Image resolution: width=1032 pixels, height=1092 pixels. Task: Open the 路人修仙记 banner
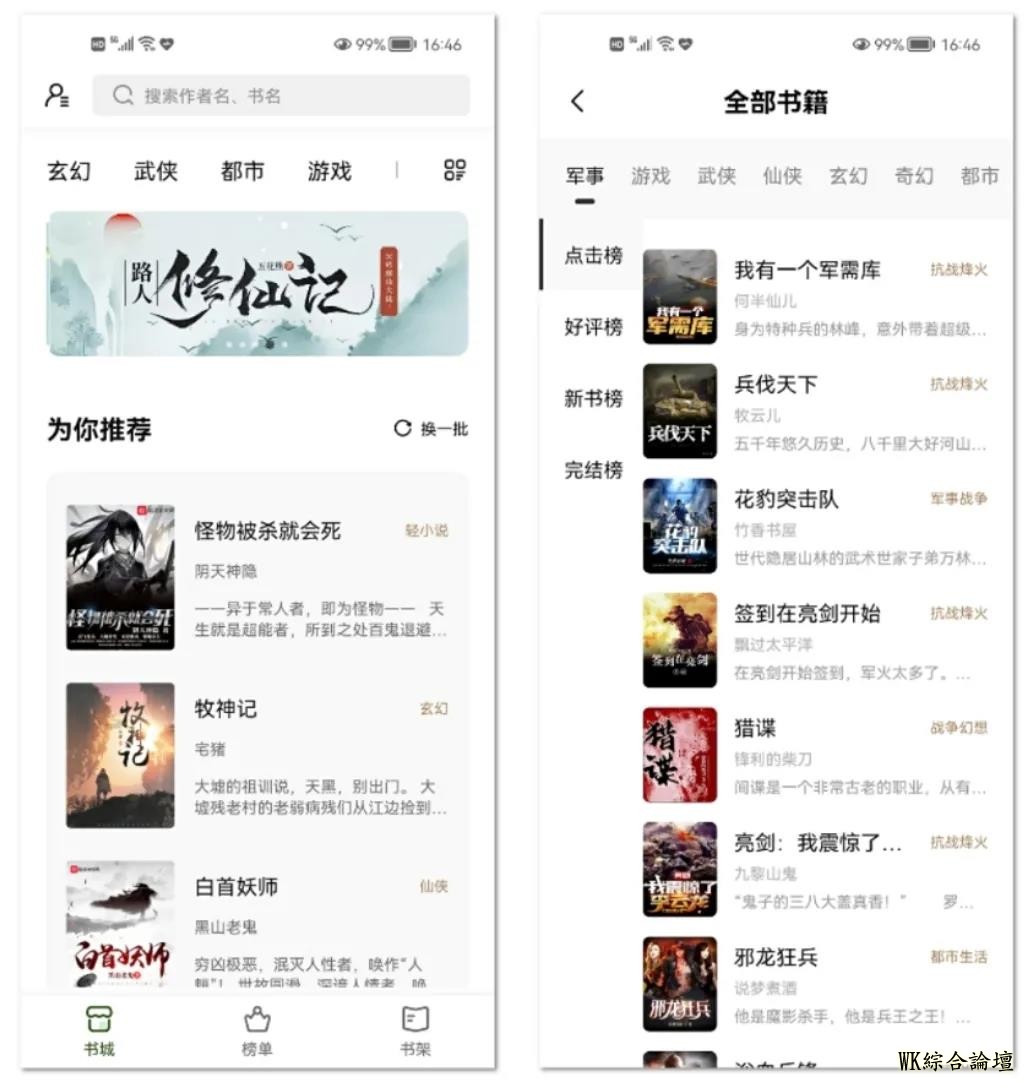[x=257, y=283]
